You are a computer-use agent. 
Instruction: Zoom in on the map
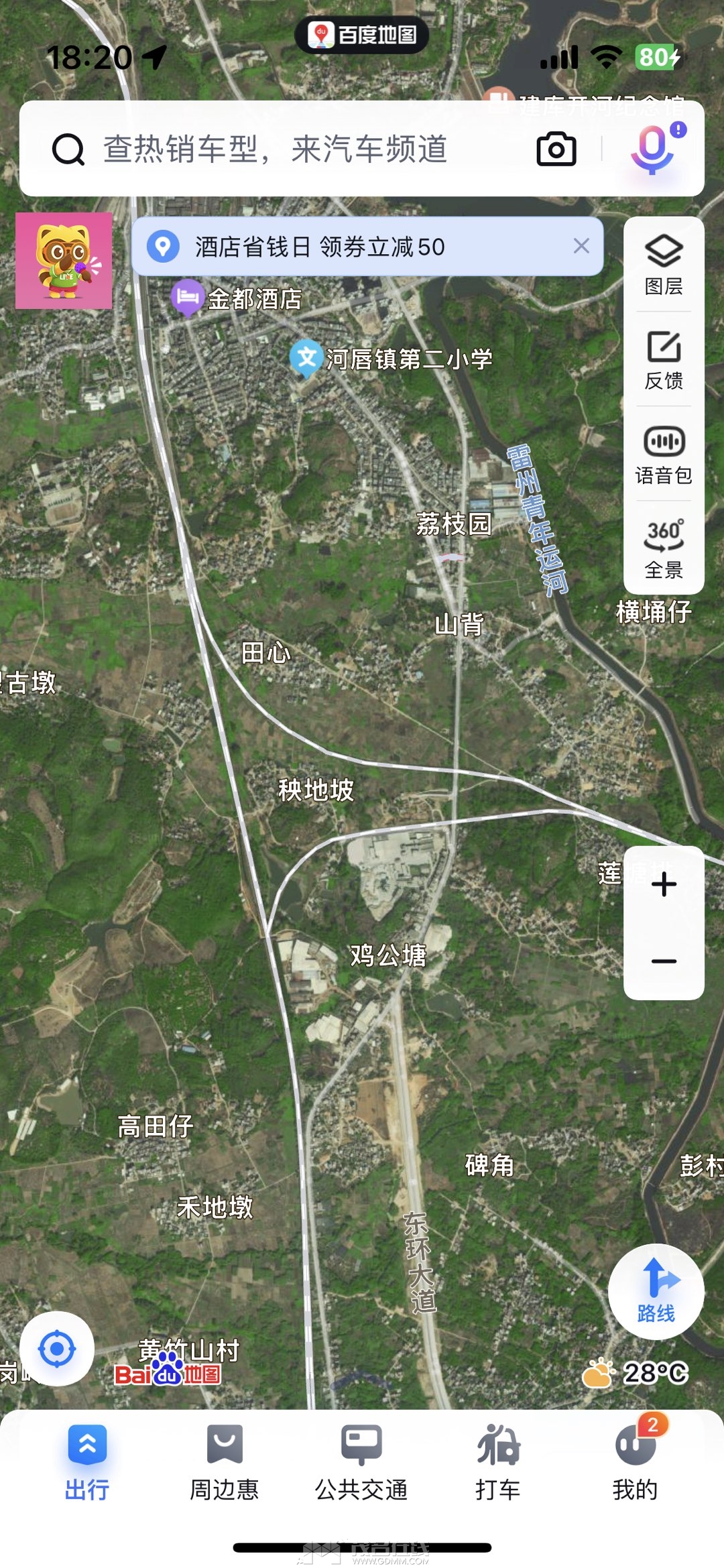664,885
